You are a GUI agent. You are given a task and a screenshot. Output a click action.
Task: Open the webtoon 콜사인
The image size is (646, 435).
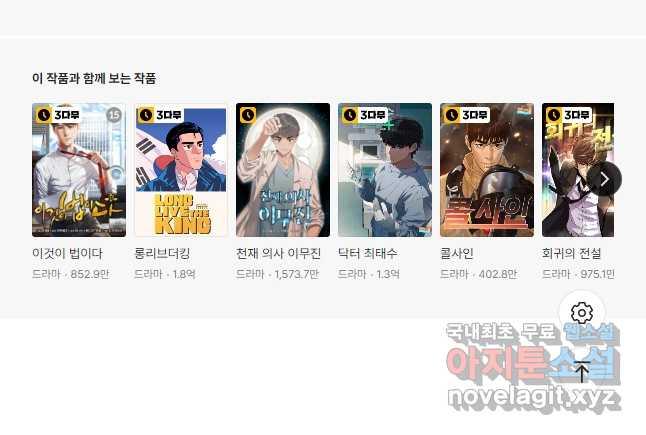[487, 170]
